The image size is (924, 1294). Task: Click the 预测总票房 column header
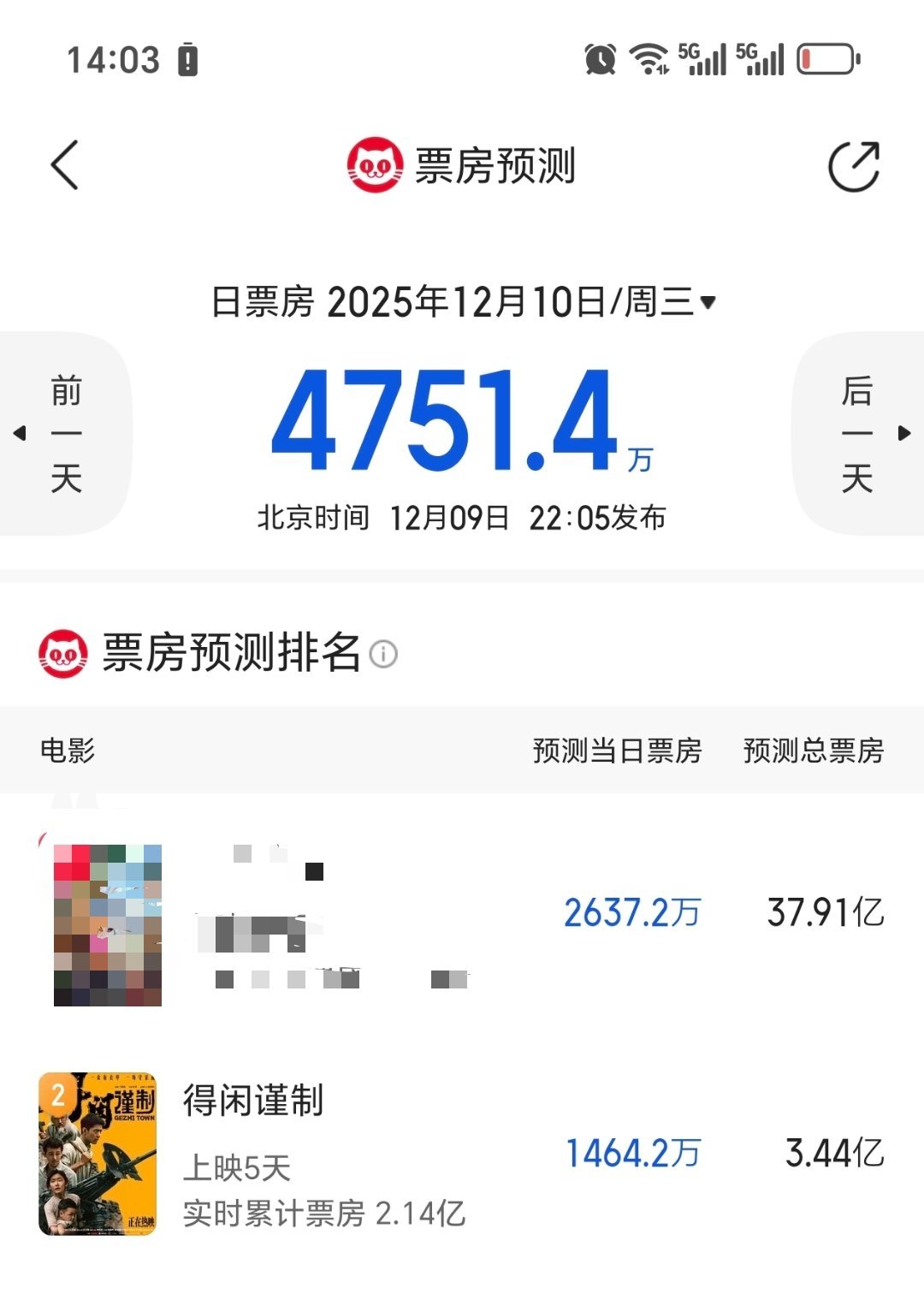[x=813, y=750]
